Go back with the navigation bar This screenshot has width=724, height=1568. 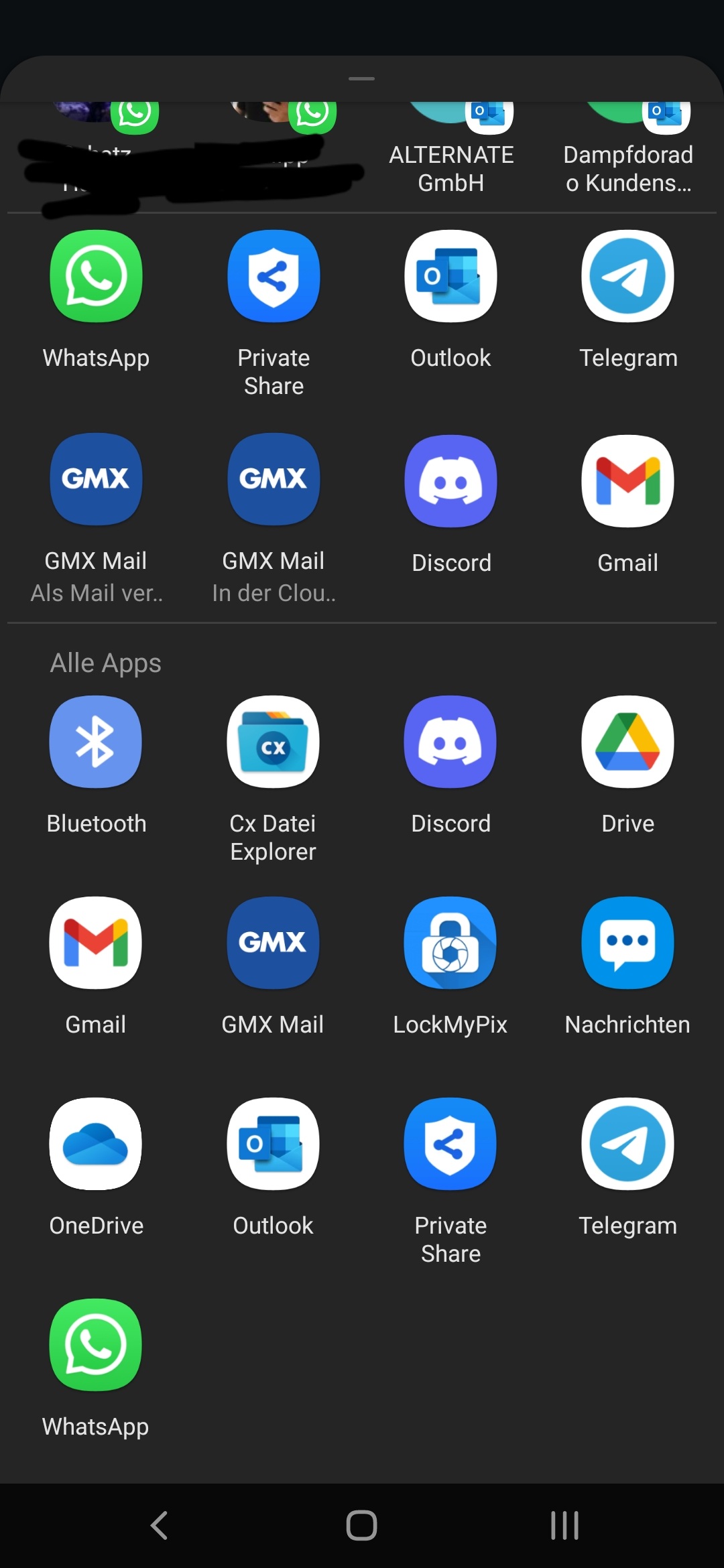pyautogui.click(x=159, y=1525)
